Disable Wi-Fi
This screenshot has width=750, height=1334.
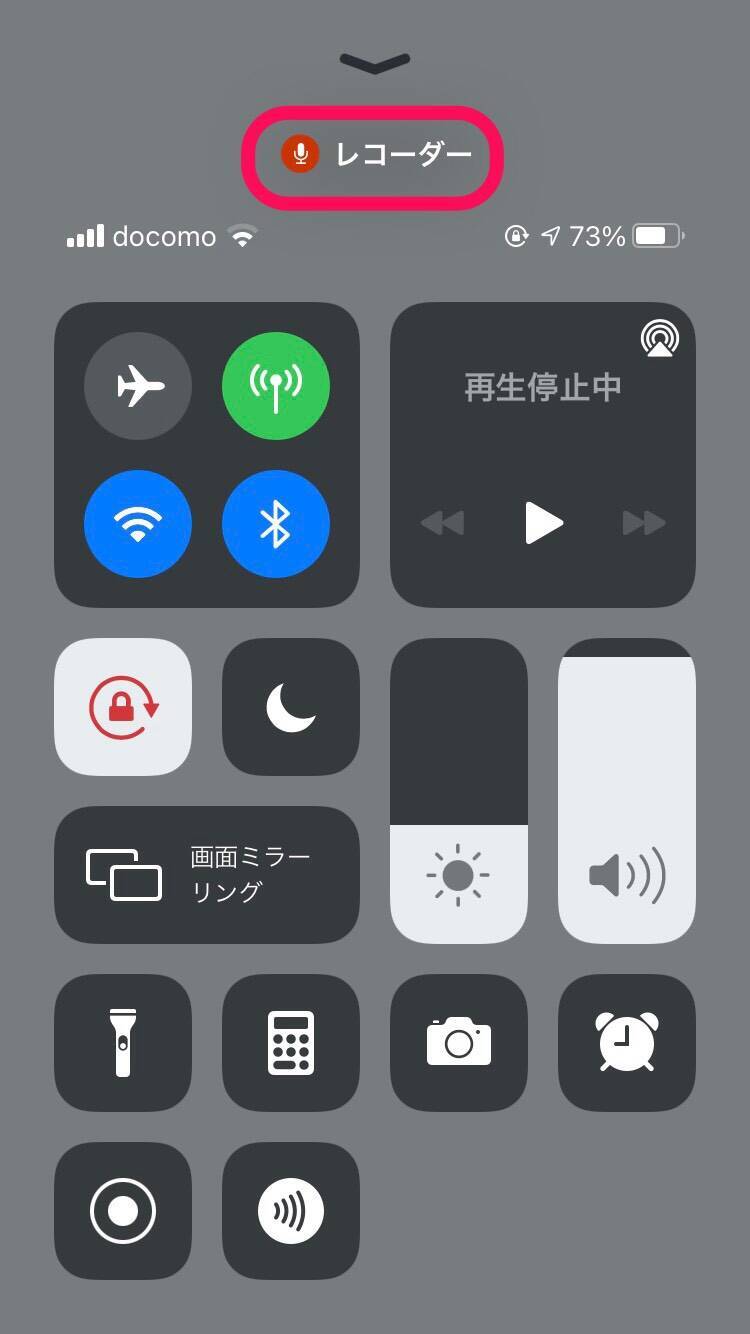(138, 524)
